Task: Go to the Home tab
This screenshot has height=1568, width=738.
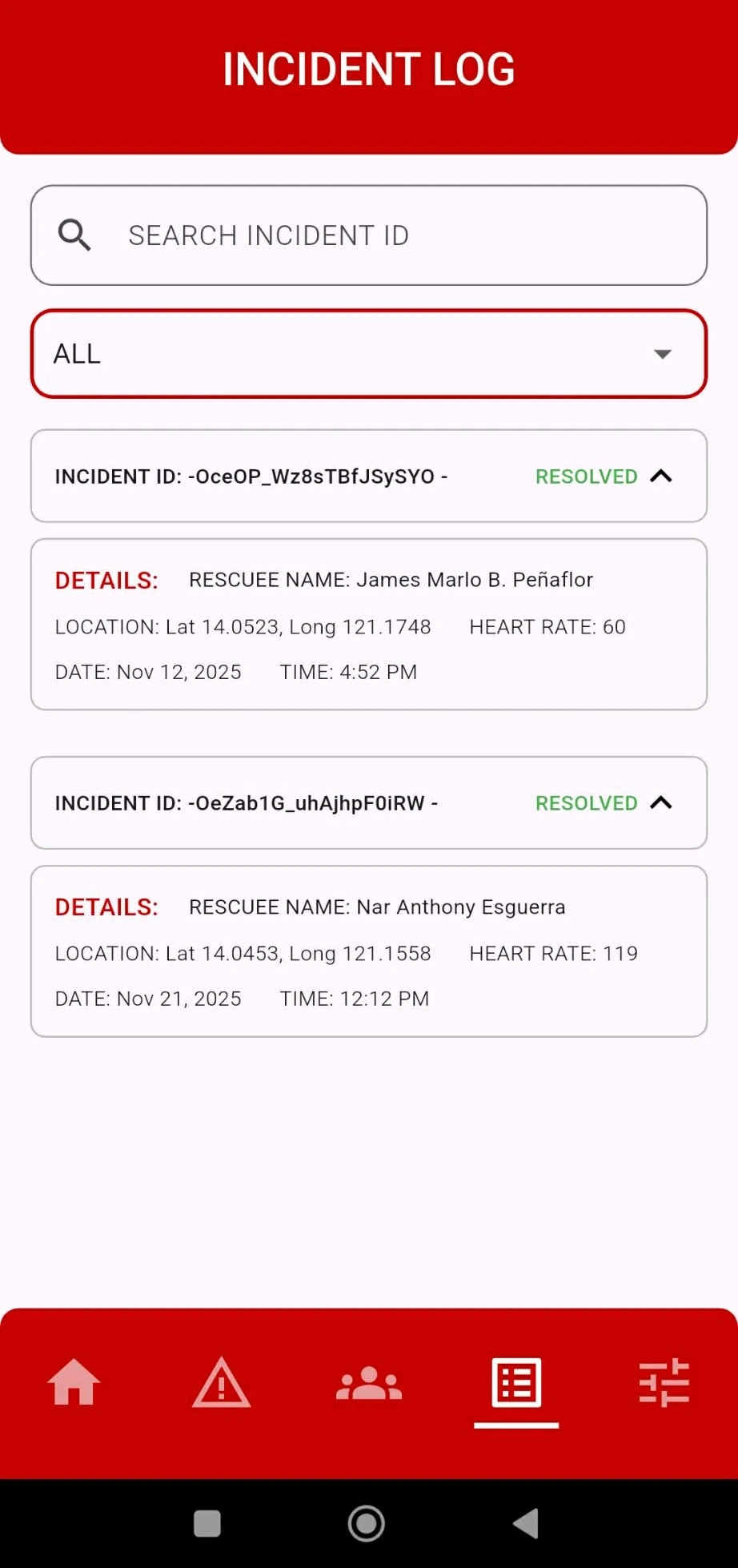Action: pos(74,1383)
